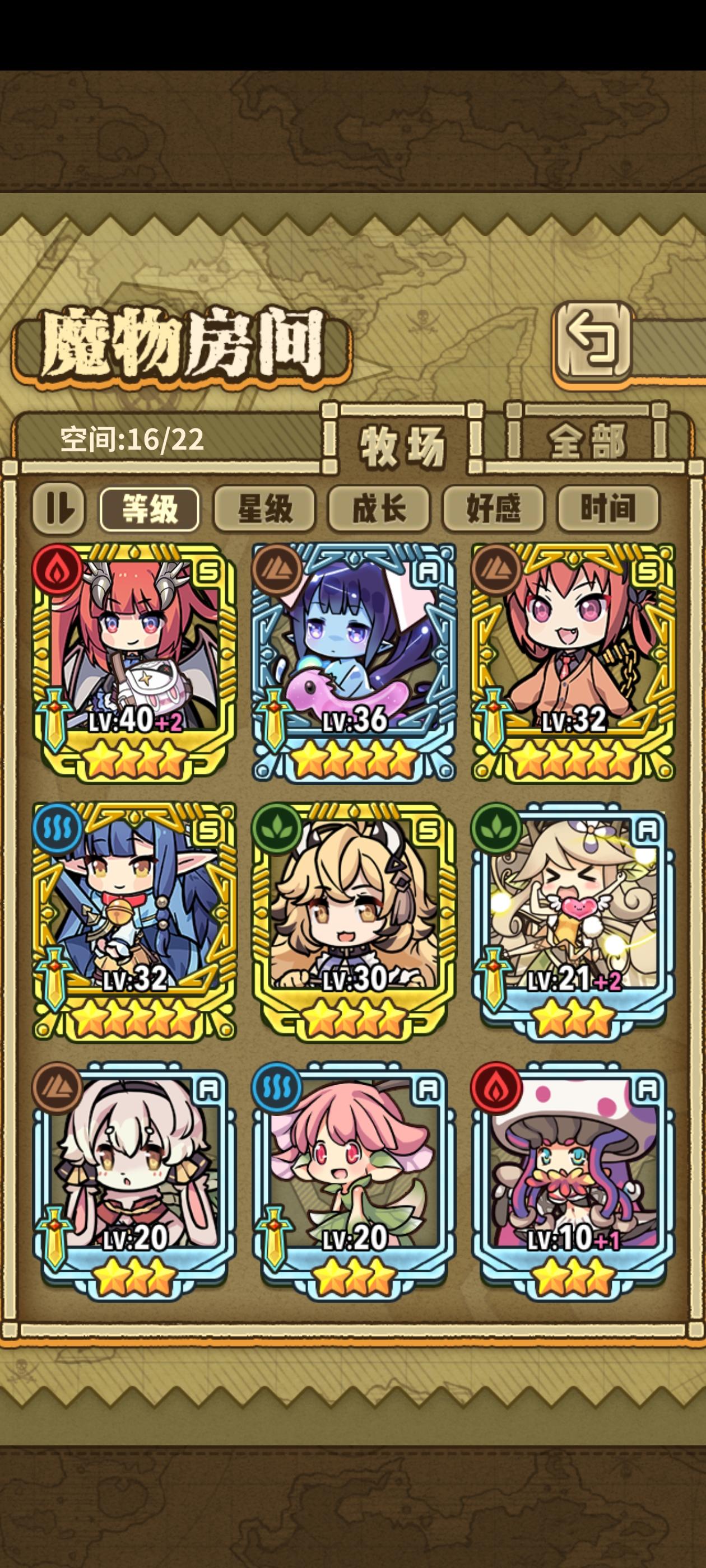Tap the A rank badge on the slime girl card
Viewport: 706px width, 1568px height.
[x=428, y=571]
